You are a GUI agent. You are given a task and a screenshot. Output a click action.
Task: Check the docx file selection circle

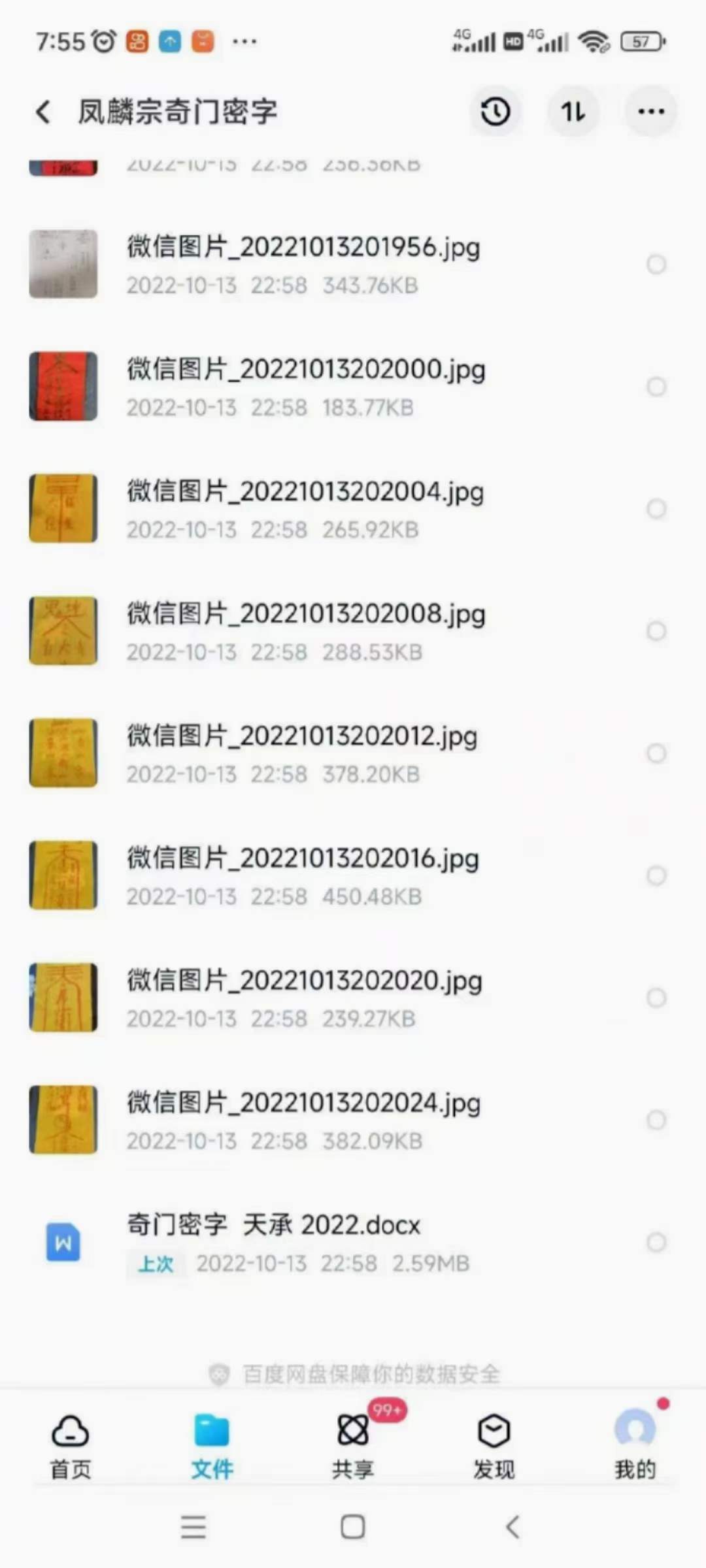[x=656, y=1242]
